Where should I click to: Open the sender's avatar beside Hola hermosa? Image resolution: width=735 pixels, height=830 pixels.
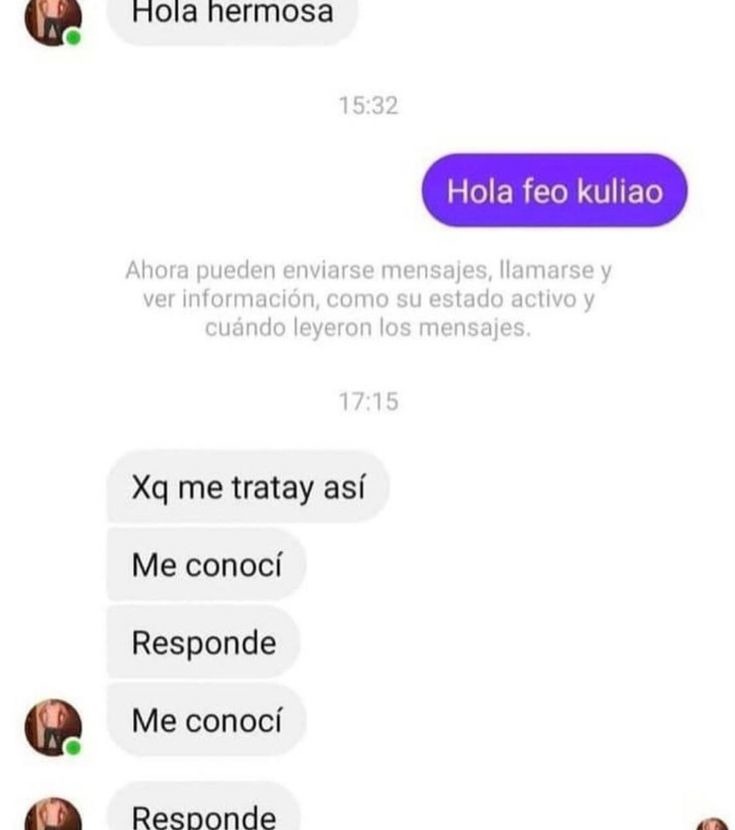[x=50, y=20]
